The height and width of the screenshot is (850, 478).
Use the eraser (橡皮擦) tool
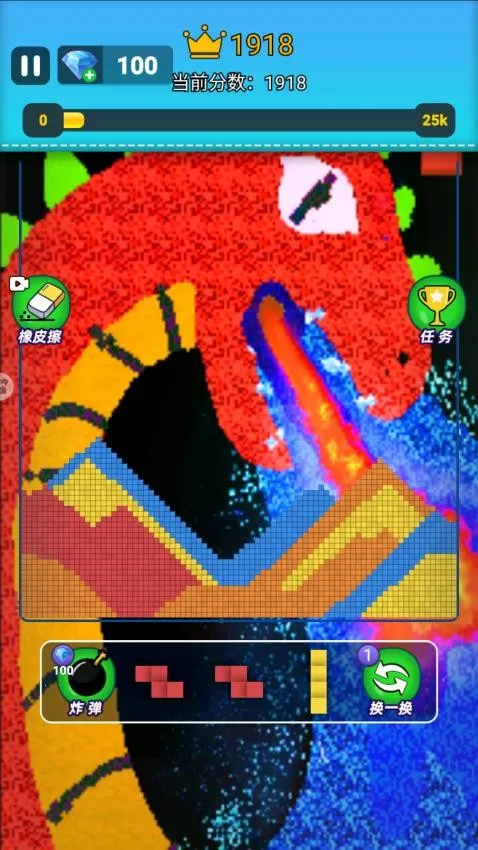click(41, 310)
